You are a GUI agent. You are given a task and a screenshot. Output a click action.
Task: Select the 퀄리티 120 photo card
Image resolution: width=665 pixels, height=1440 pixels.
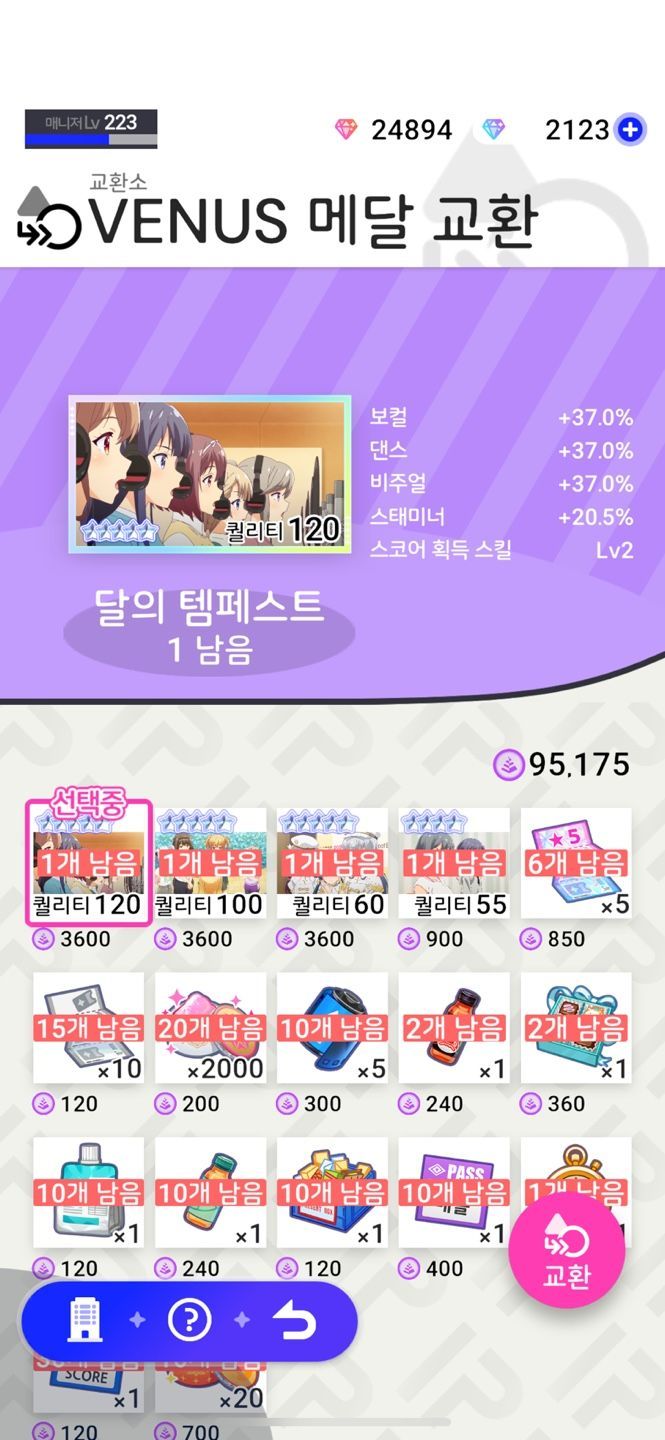pyautogui.click(x=88, y=863)
